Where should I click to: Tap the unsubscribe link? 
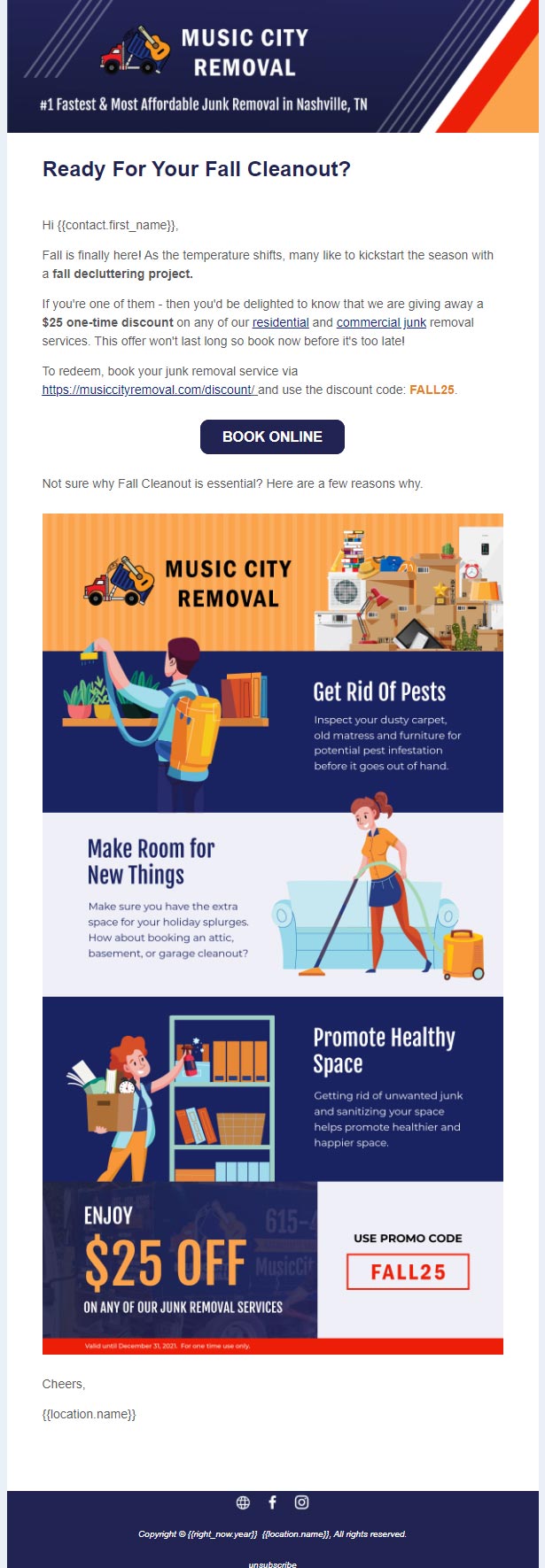coord(272,1564)
